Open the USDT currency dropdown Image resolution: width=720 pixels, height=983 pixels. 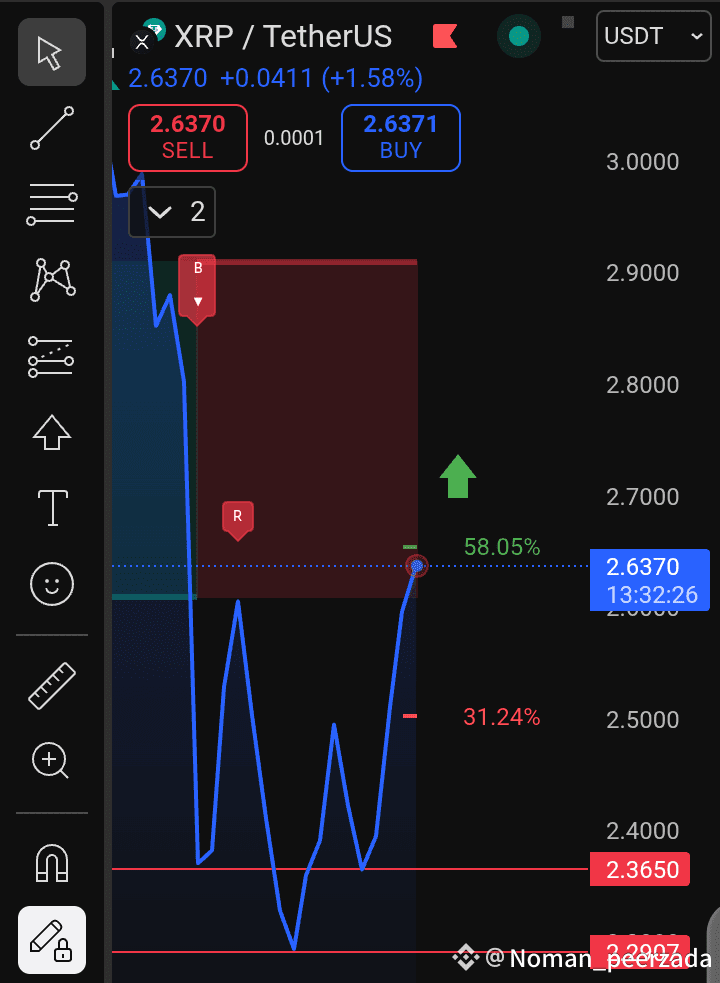point(652,37)
